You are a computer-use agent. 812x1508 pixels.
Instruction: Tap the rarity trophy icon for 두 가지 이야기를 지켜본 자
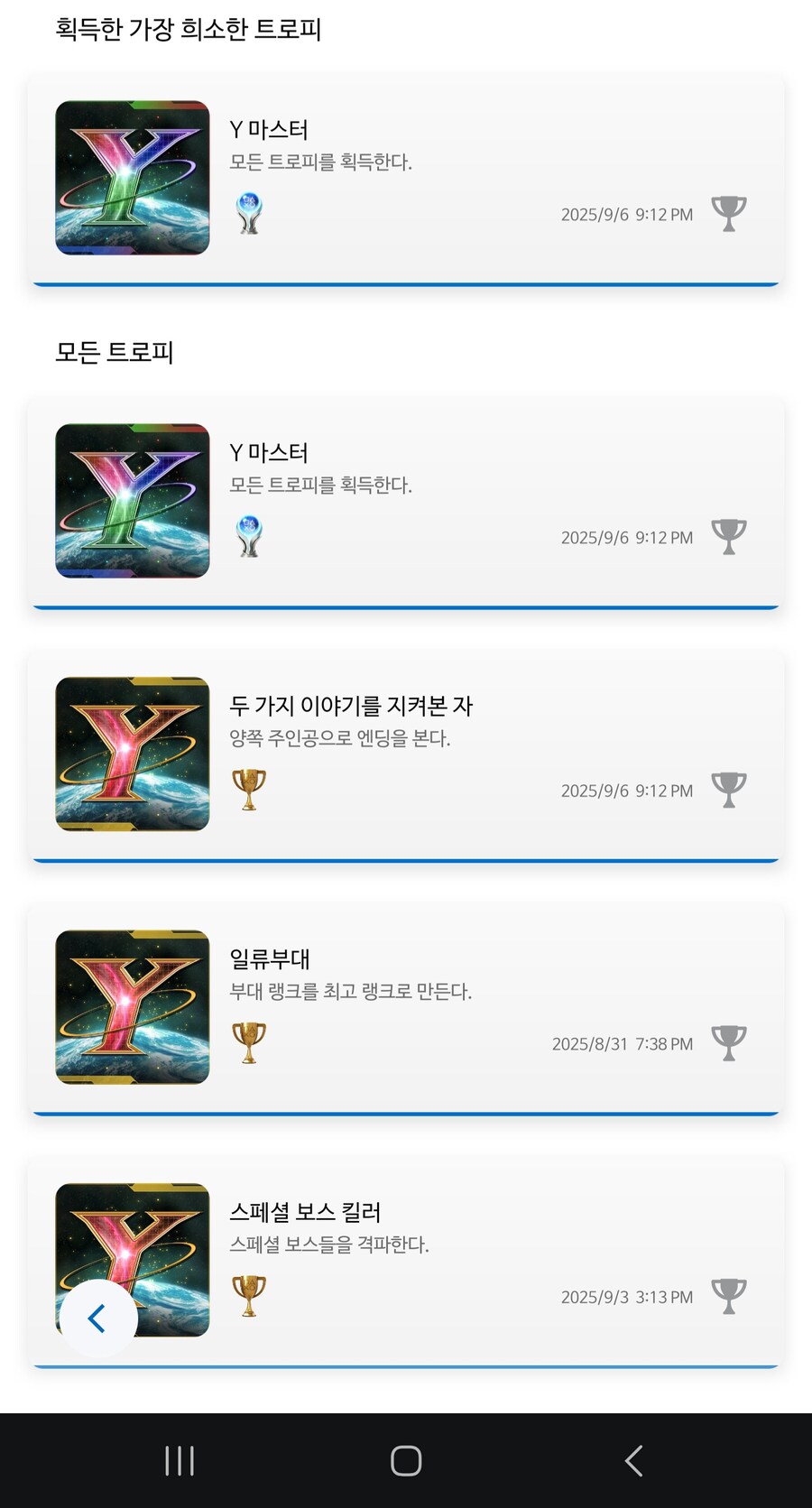coord(728,790)
